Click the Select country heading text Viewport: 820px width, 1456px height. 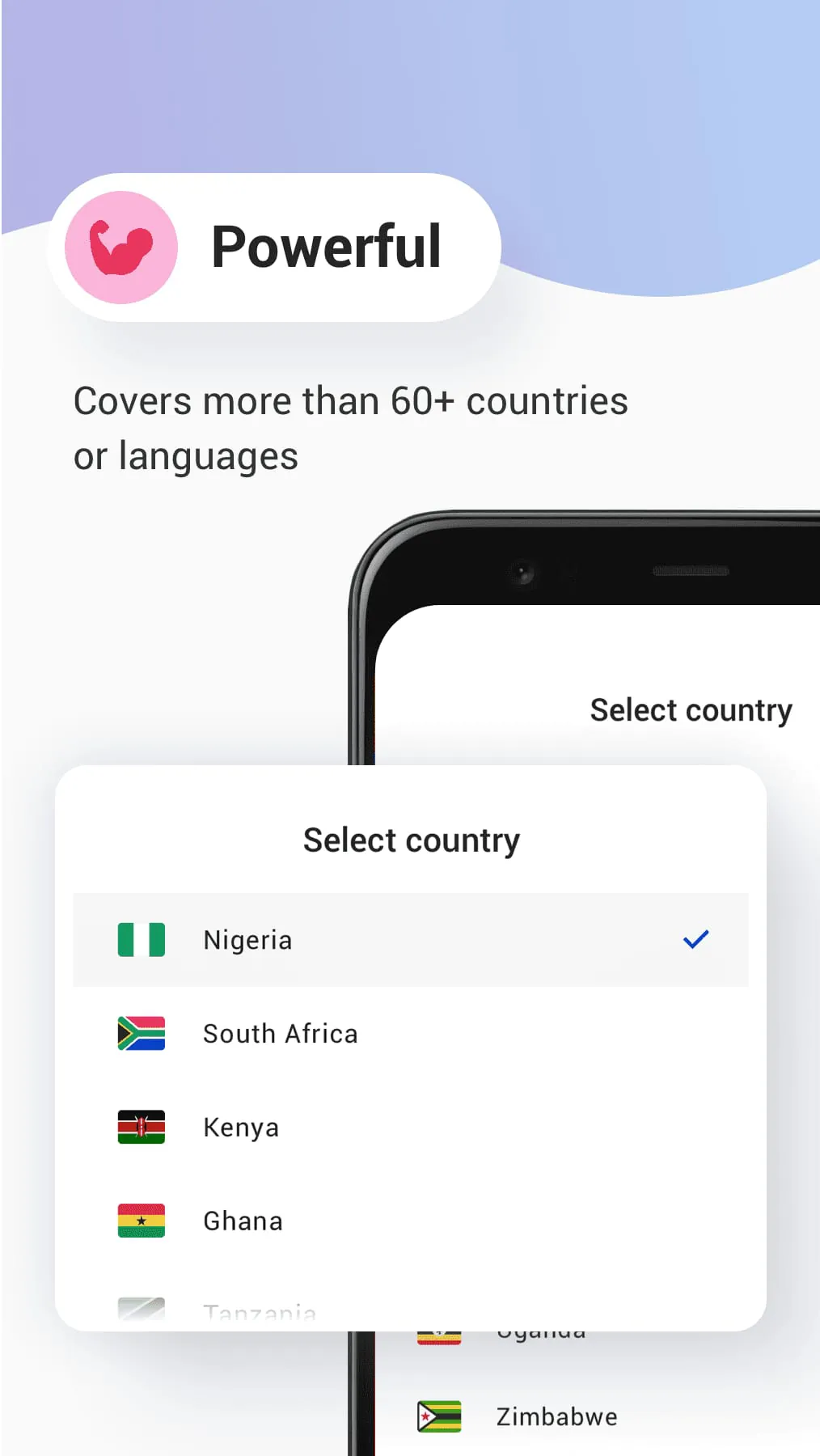[411, 840]
